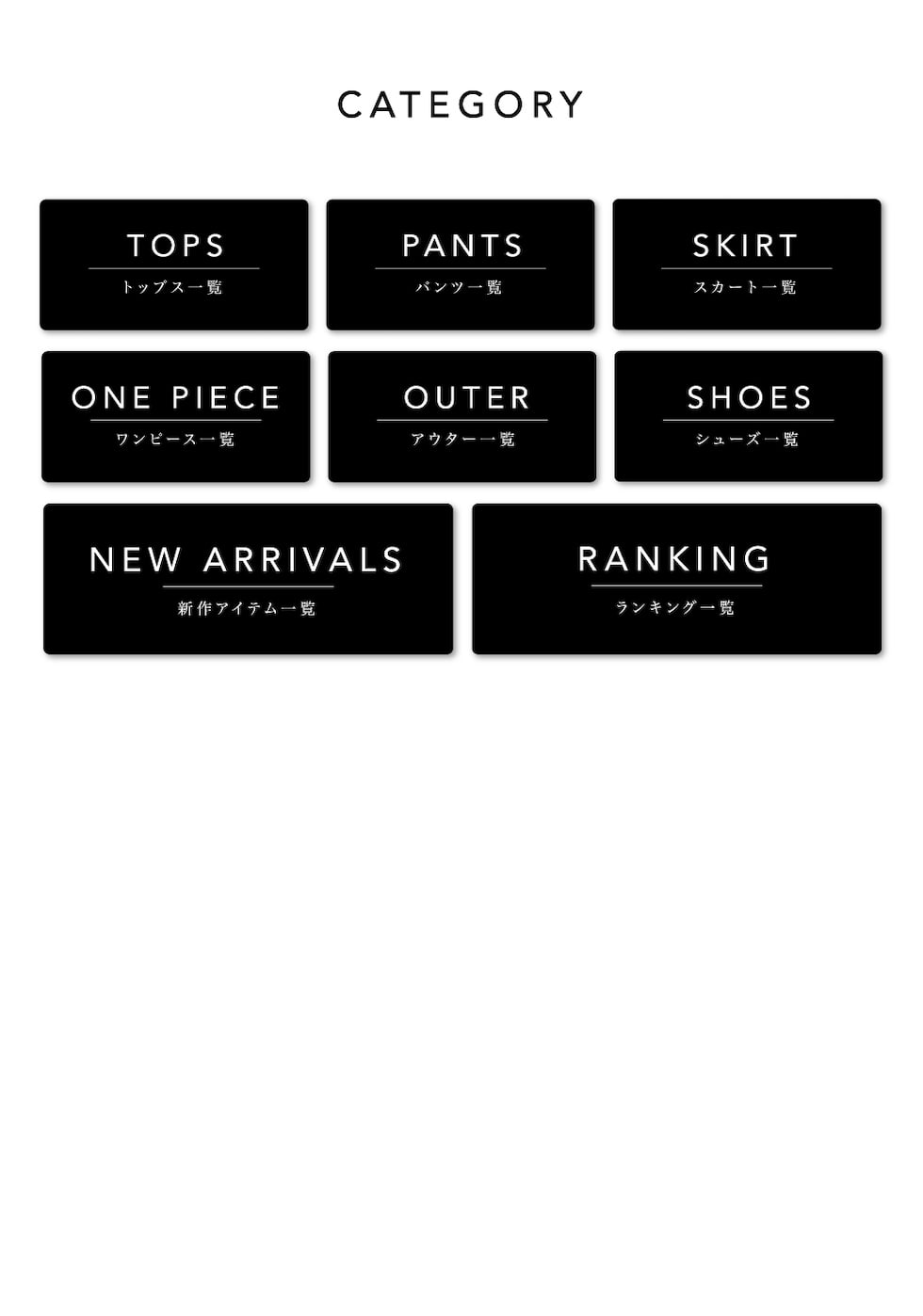The height and width of the screenshot is (1316, 923).
Task: Browse the ONE PIECE category
Action: (x=176, y=417)
